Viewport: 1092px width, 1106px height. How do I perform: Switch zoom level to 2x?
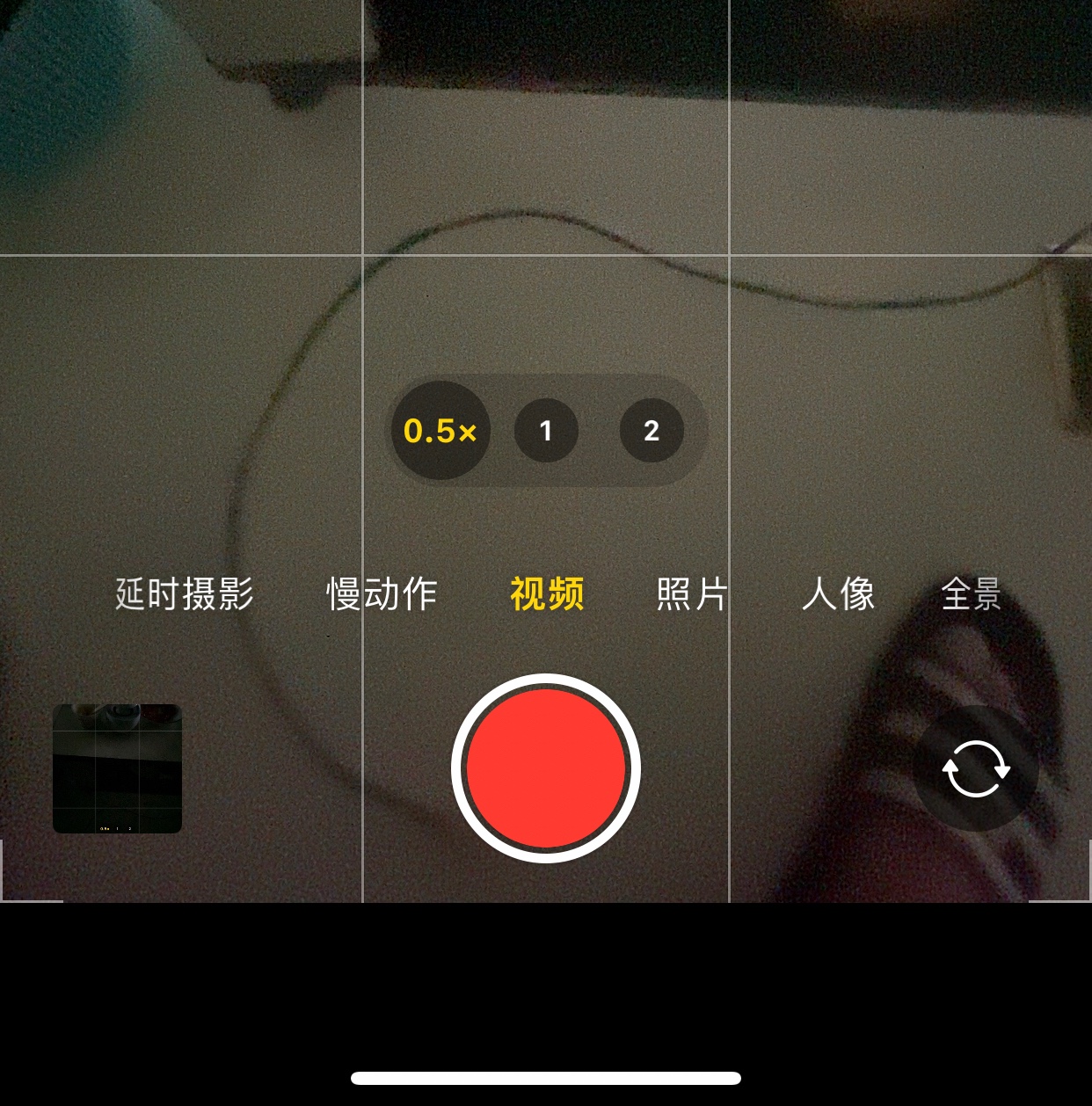652,431
